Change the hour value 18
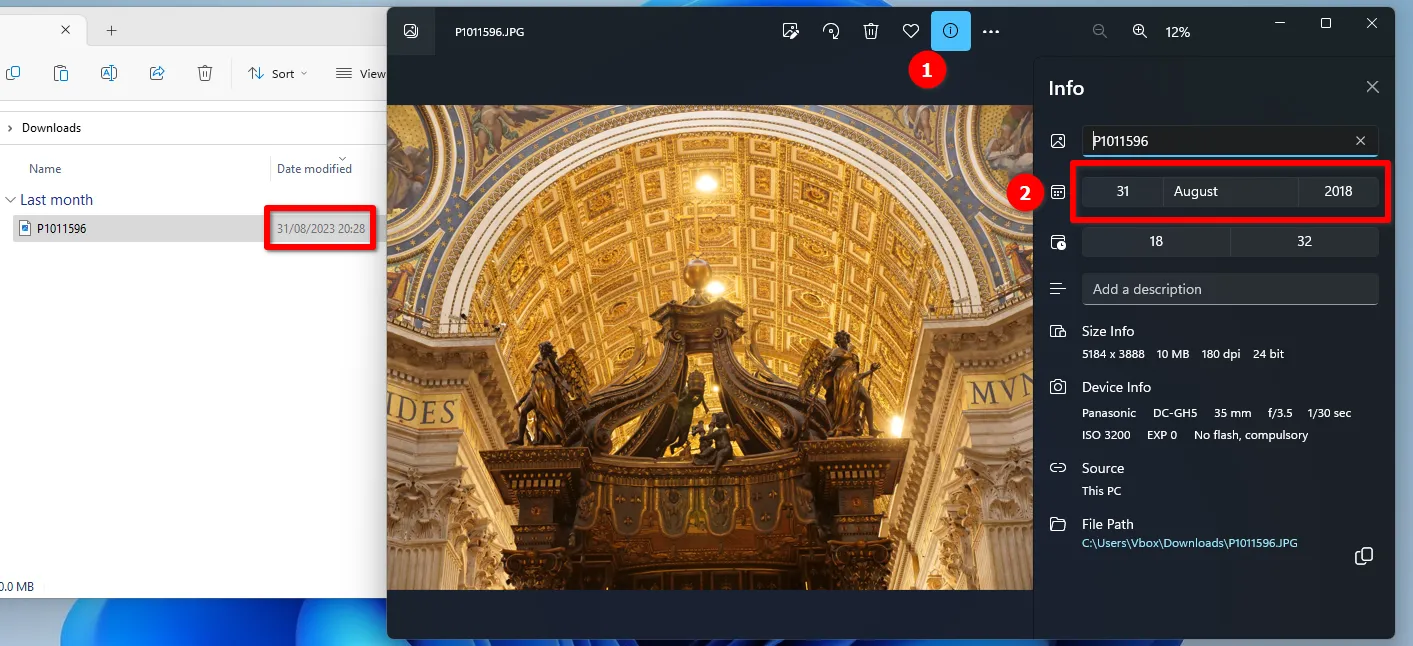Image resolution: width=1413 pixels, height=646 pixels. (x=1156, y=241)
